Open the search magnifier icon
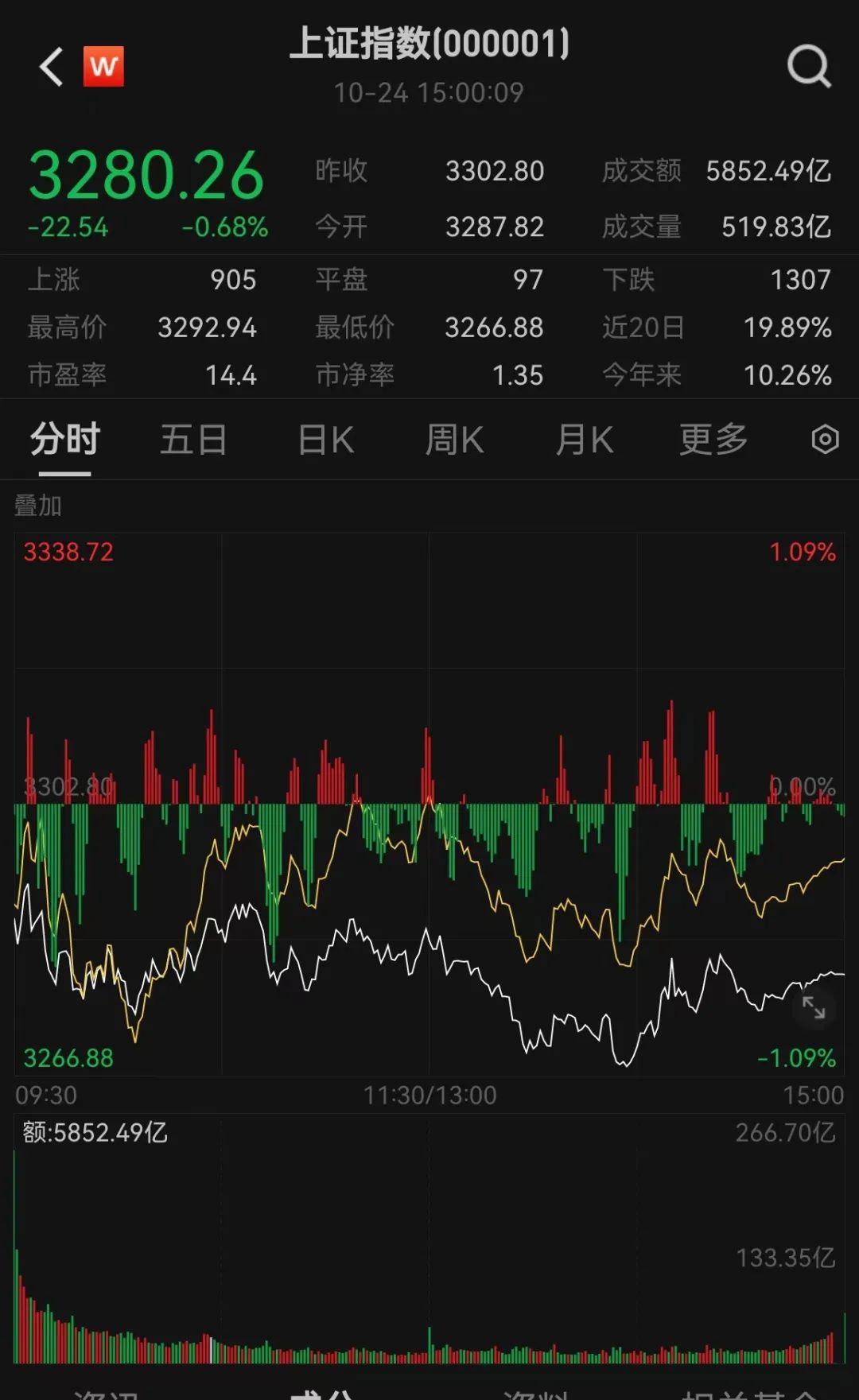Screen dimensions: 859x1400 tap(809, 67)
